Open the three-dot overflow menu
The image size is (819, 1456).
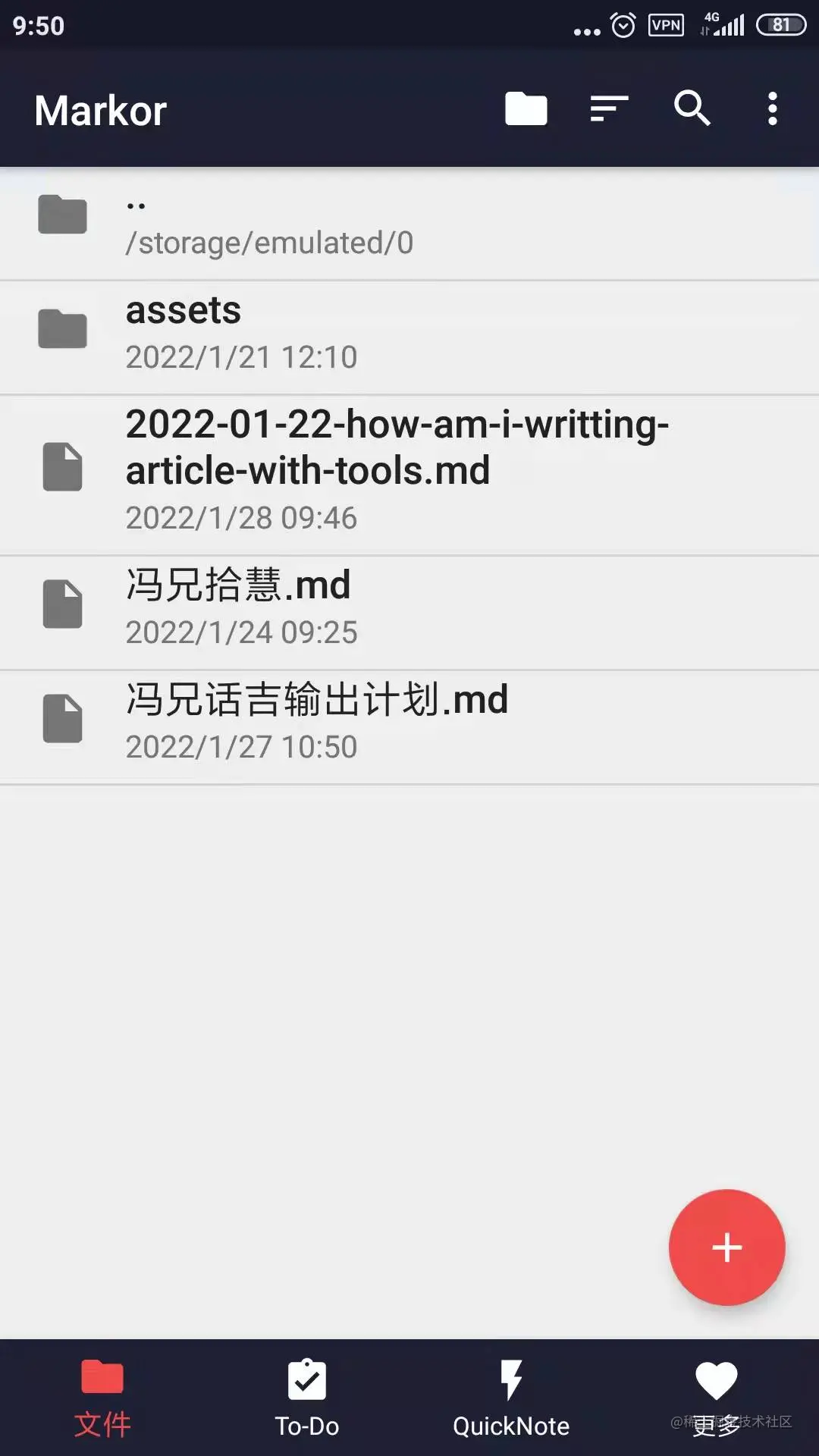click(x=772, y=109)
